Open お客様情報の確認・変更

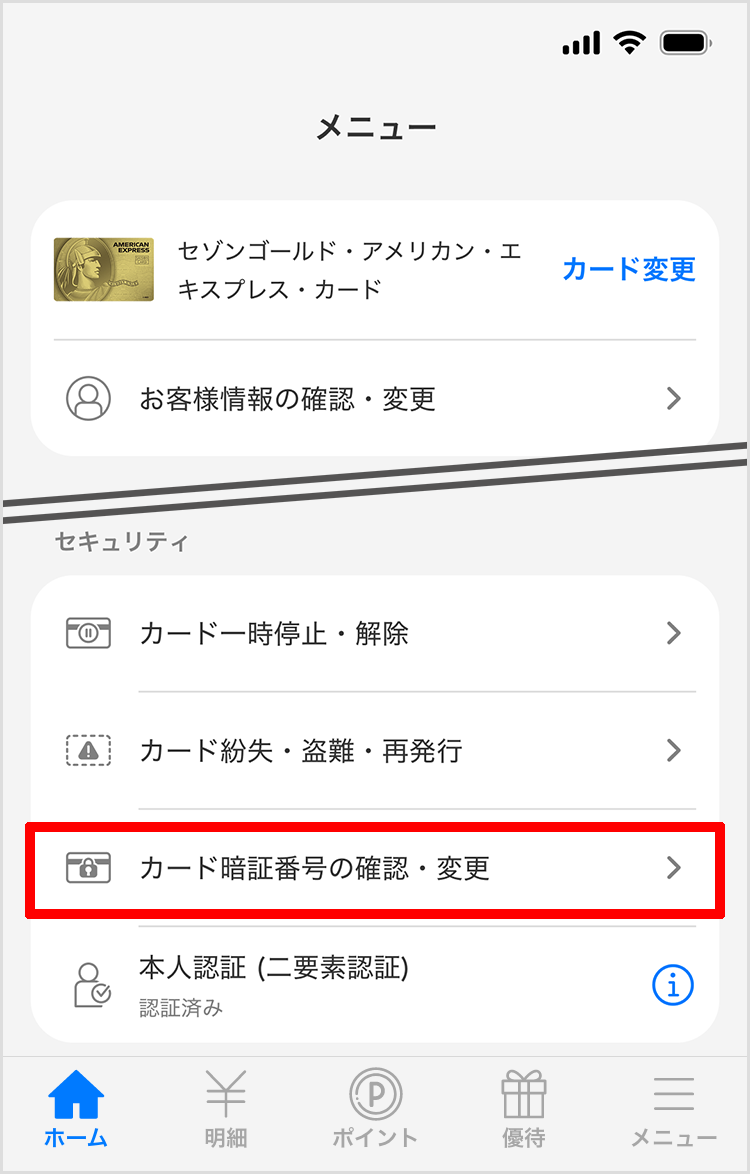pyautogui.click(x=374, y=399)
